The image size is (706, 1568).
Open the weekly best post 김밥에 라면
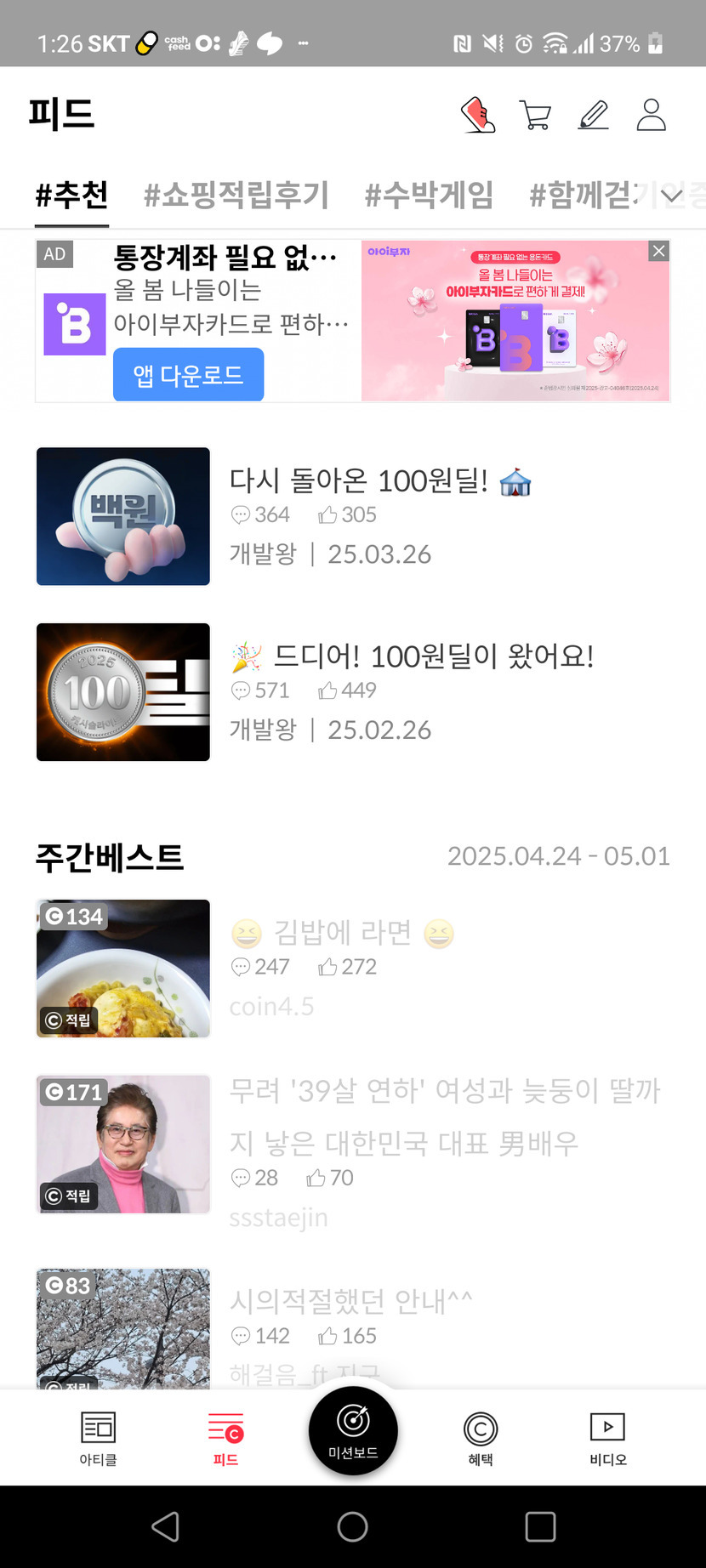pyautogui.click(x=342, y=933)
